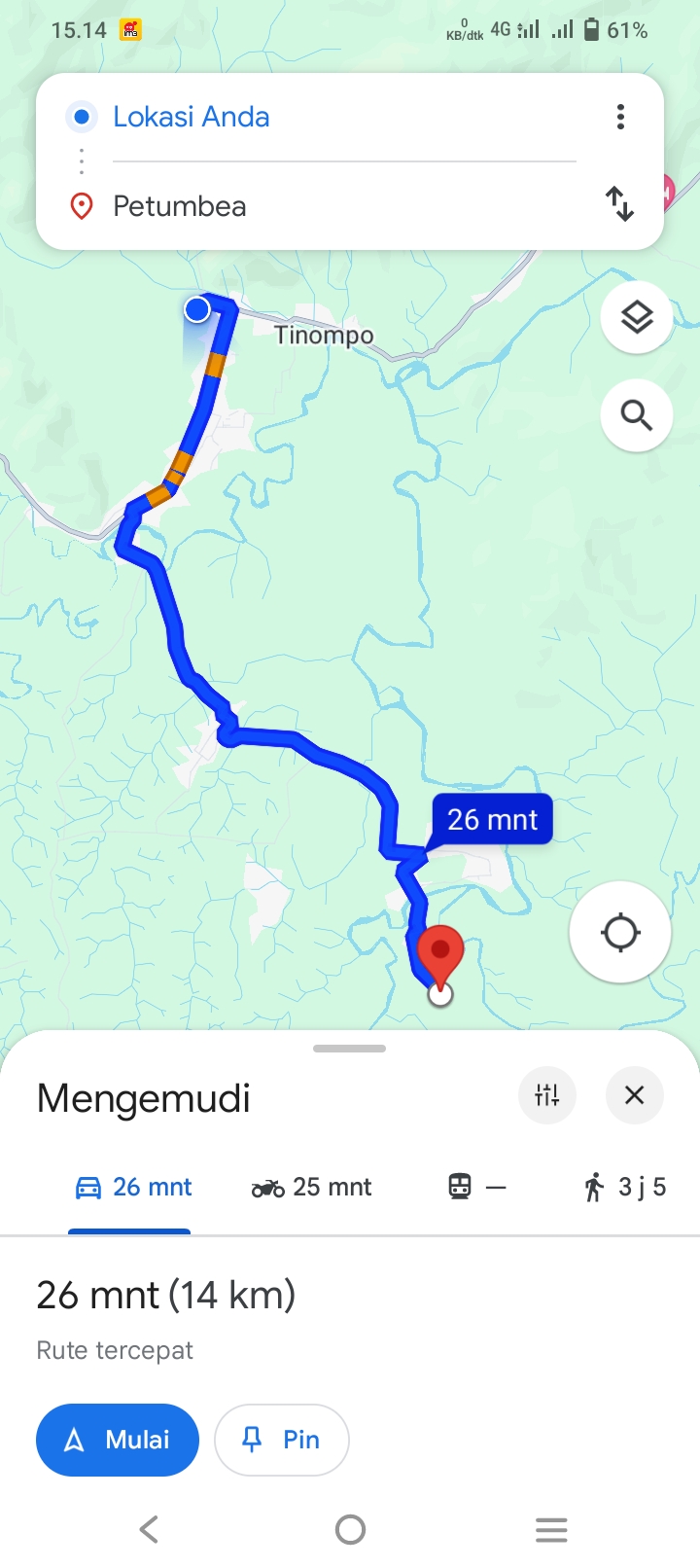Go back using system navigation
The image size is (700, 1568).
click(149, 1529)
